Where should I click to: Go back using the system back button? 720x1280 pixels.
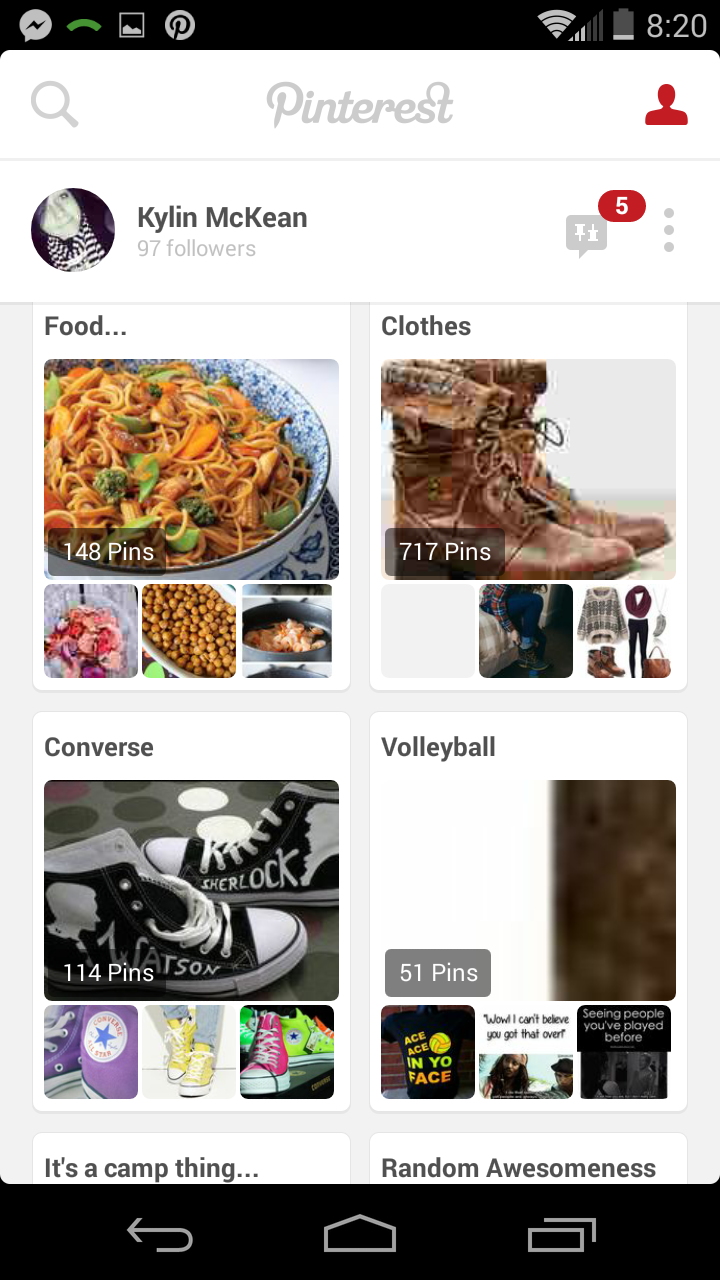(x=160, y=1235)
